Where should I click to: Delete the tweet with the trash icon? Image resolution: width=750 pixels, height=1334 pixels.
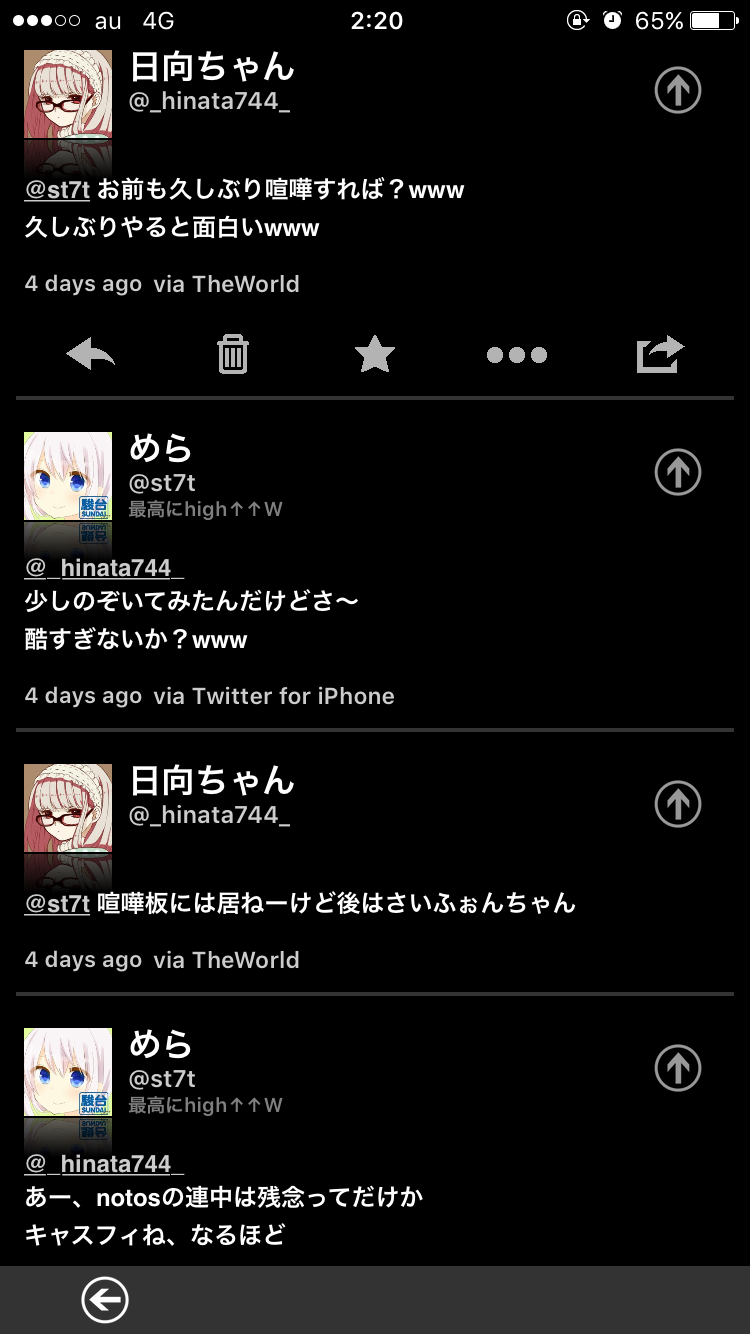(x=233, y=354)
